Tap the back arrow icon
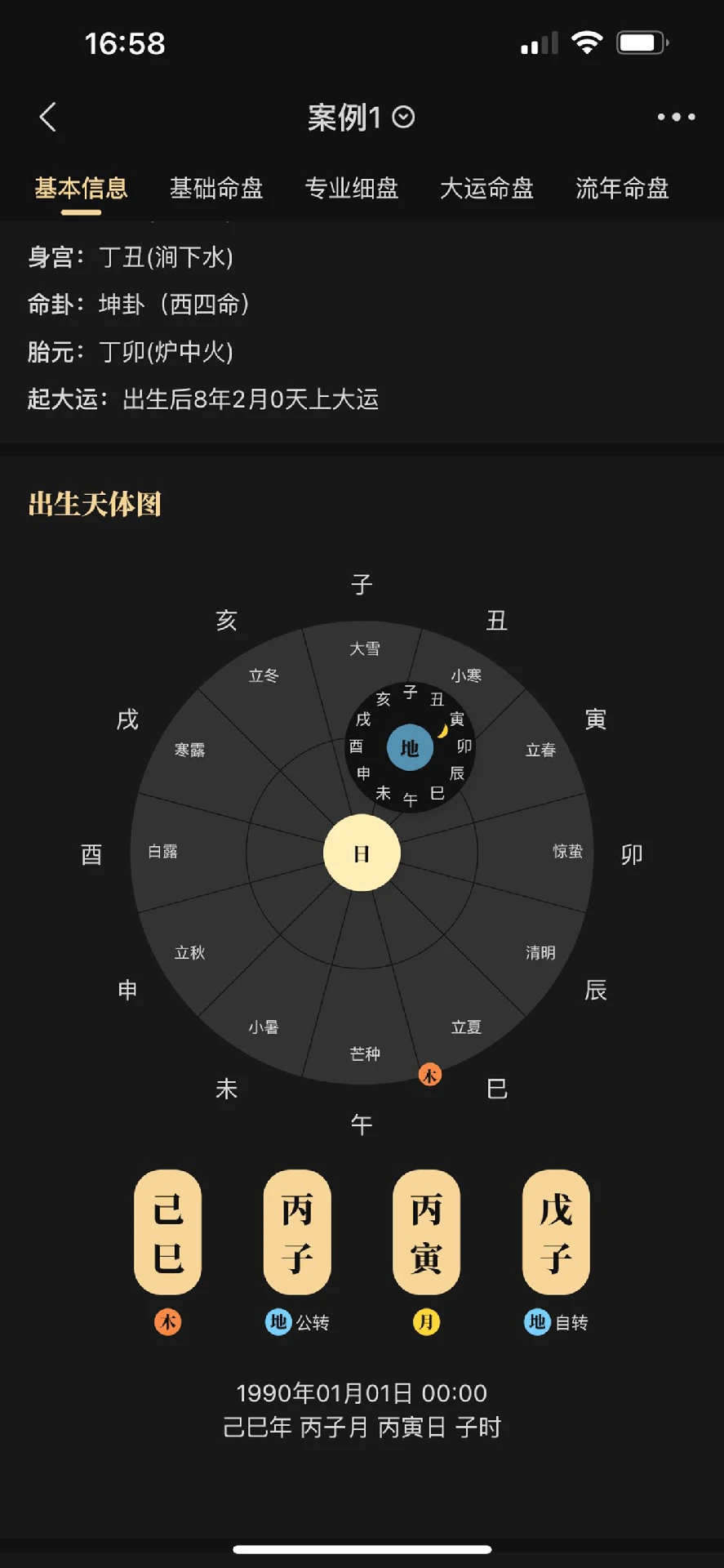The width and height of the screenshot is (724, 1568). [47, 116]
